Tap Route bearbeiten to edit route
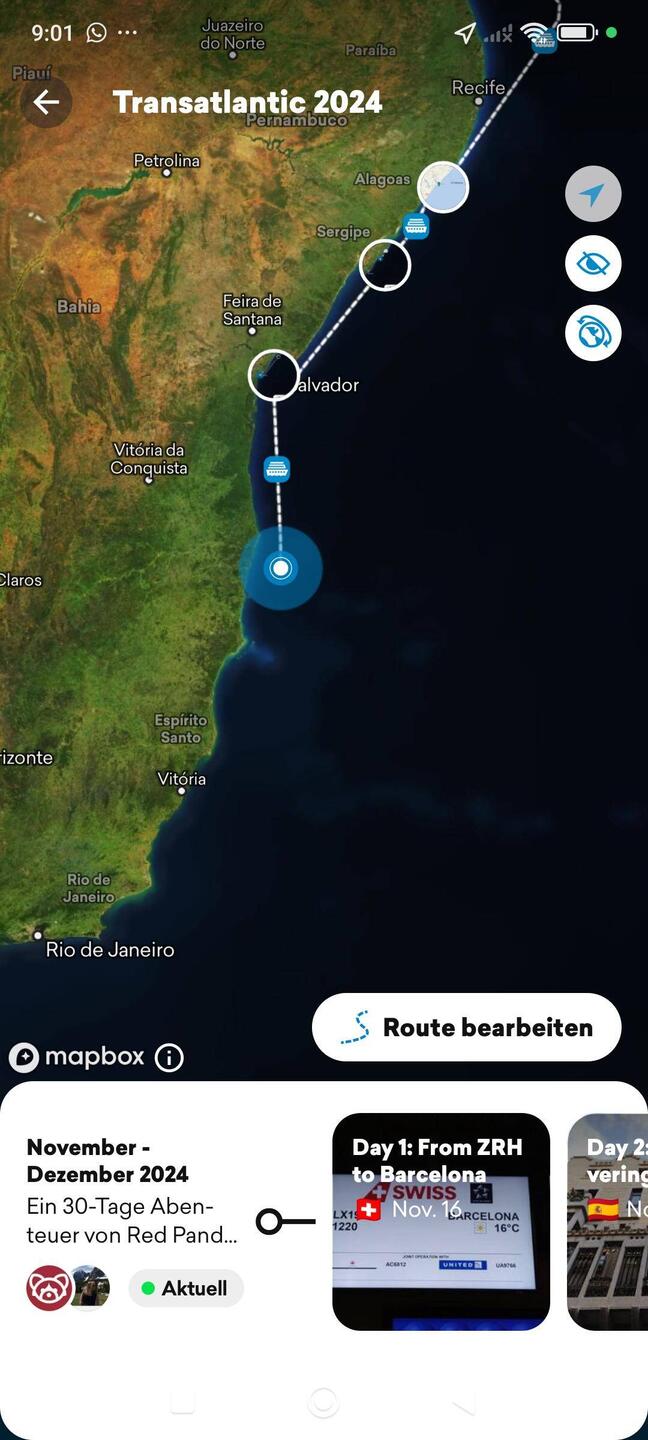Viewport: 648px width, 1440px height. tap(467, 1027)
